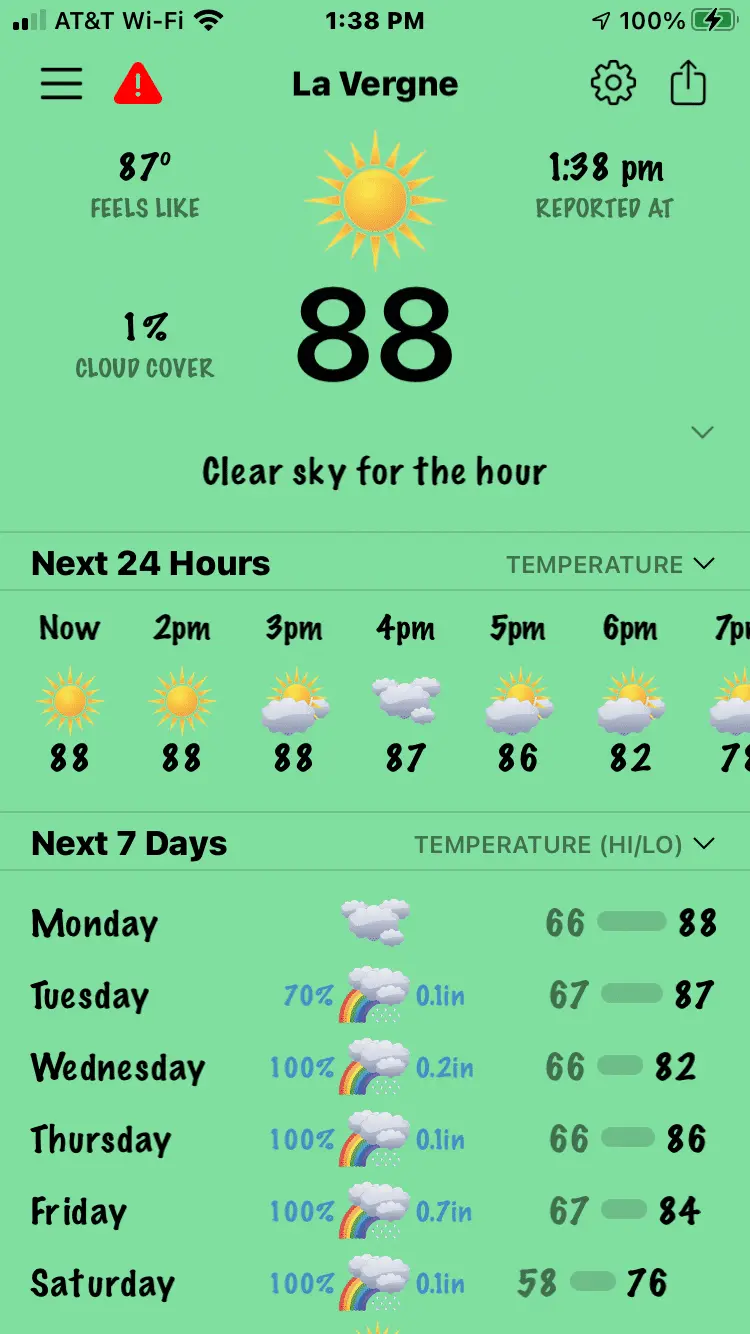View the red weather alert warning

click(x=138, y=84)
